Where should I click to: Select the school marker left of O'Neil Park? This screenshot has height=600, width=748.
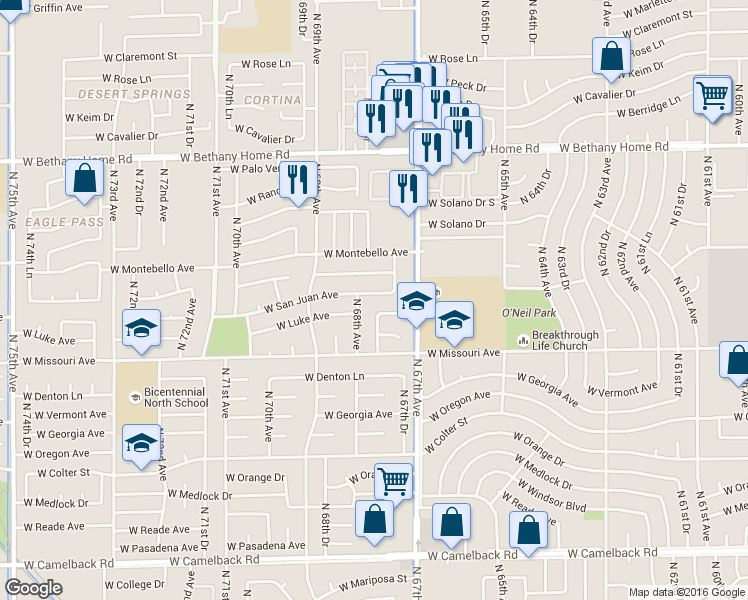point(454,323)
